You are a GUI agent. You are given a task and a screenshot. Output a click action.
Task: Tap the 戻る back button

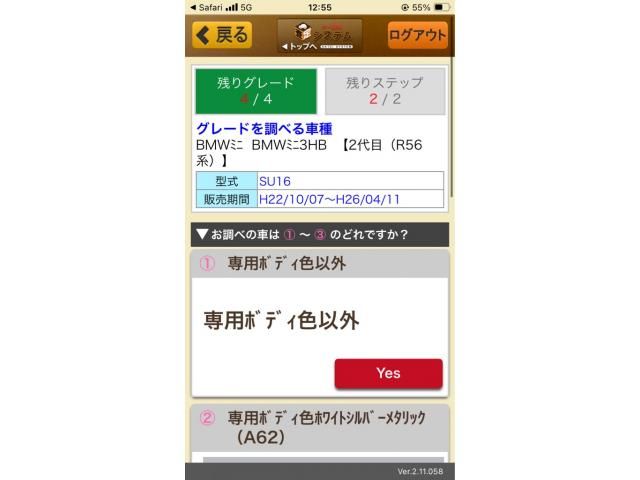point(223,35)
